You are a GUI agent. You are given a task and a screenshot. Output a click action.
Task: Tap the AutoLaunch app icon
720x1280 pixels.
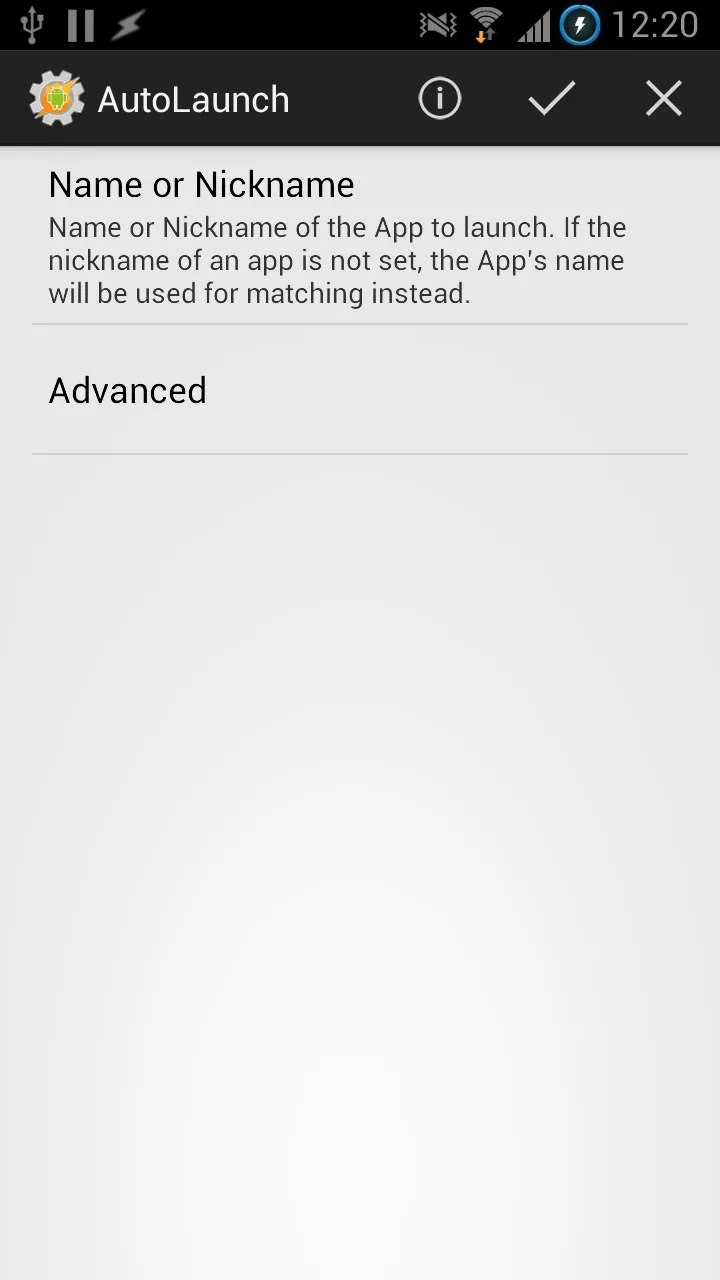pyautogui.click(x=56, y=99)
